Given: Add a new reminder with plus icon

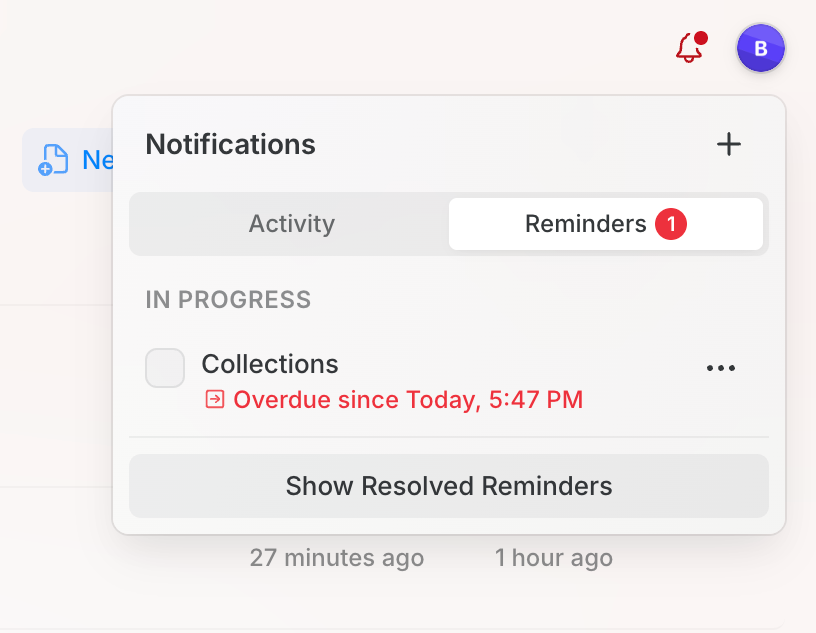Looking at the screenshot, I should 729,144.
